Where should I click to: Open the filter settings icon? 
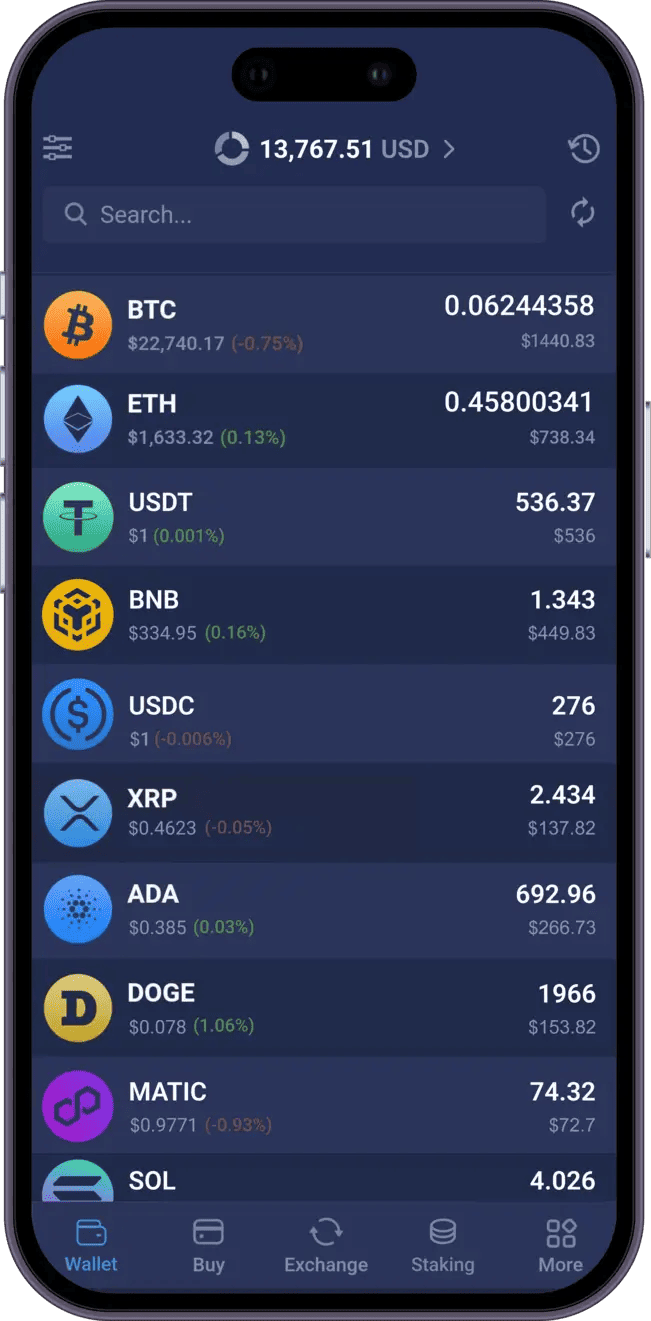[57, 149]
